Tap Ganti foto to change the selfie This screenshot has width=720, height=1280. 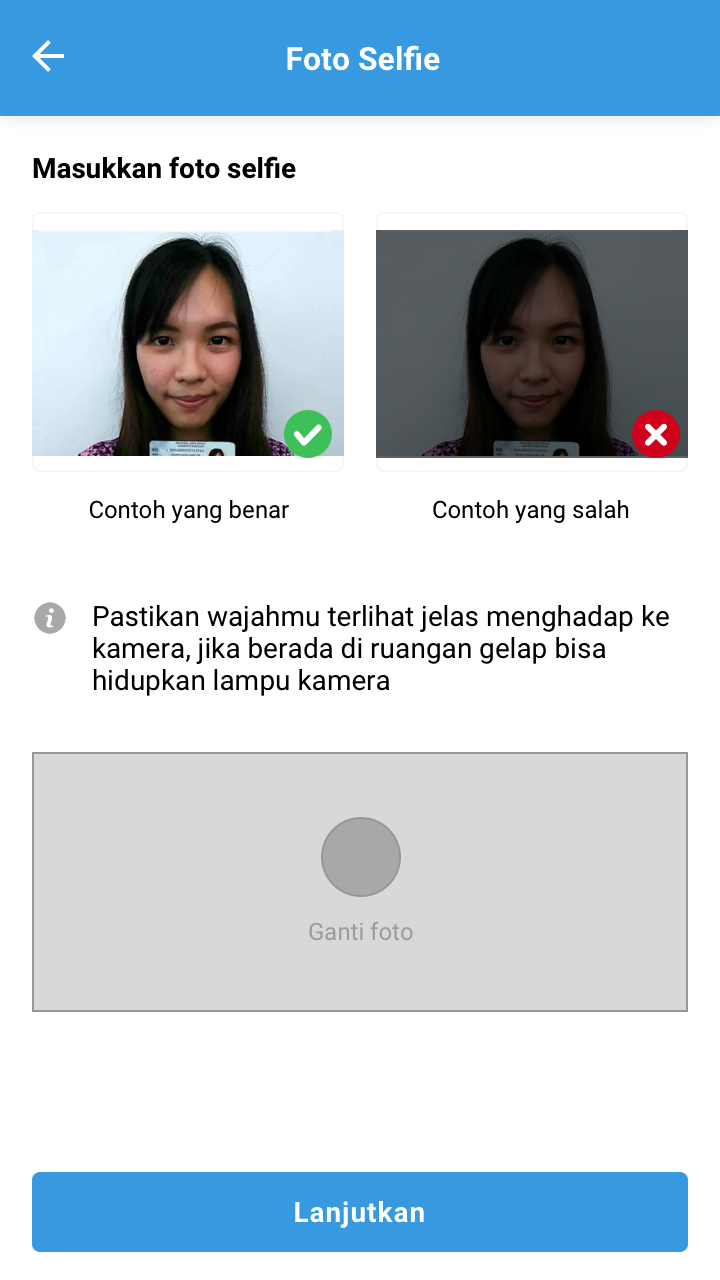[x=360, y=880]
